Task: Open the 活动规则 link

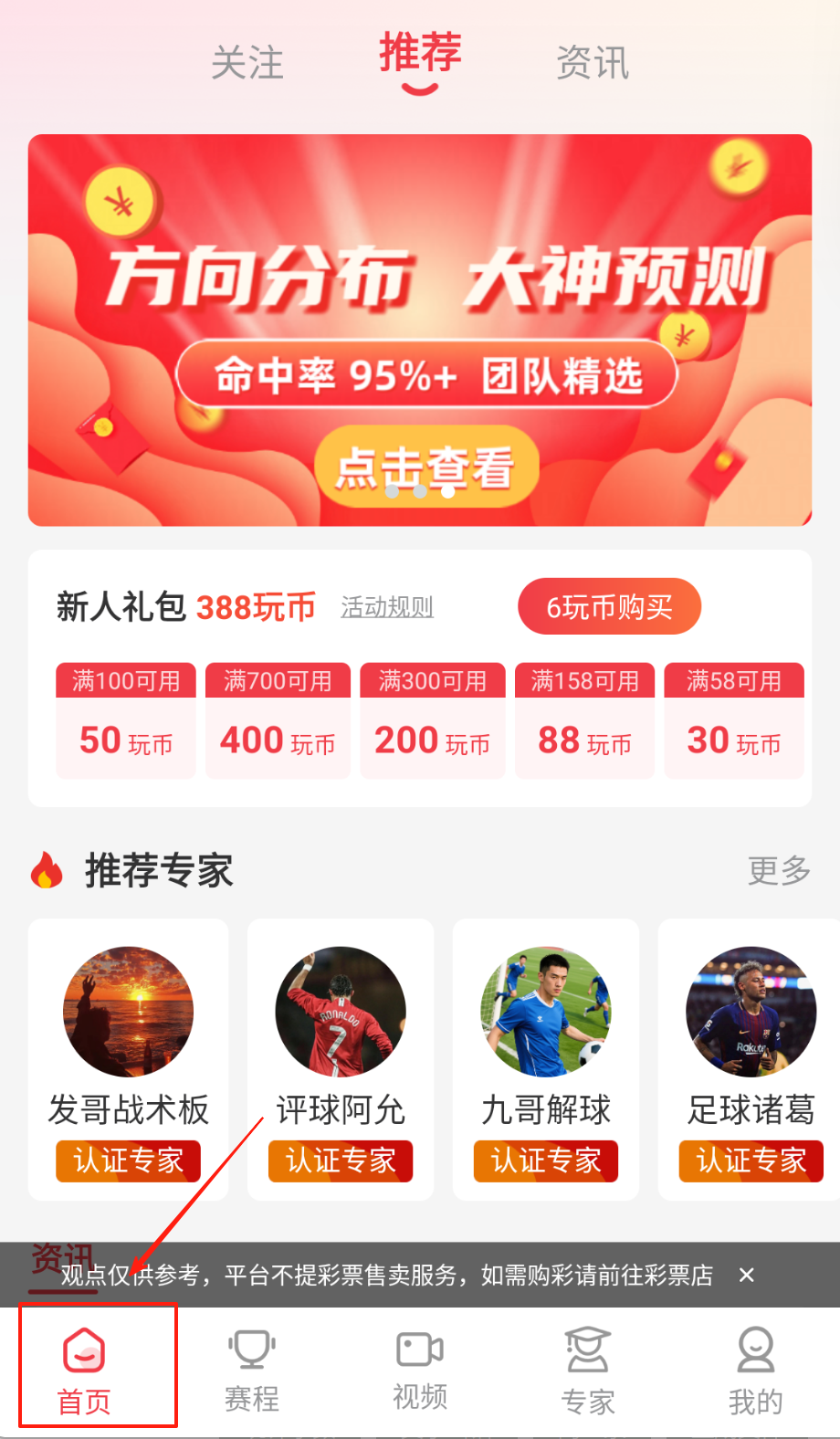Action: click(x=387, y=607)
